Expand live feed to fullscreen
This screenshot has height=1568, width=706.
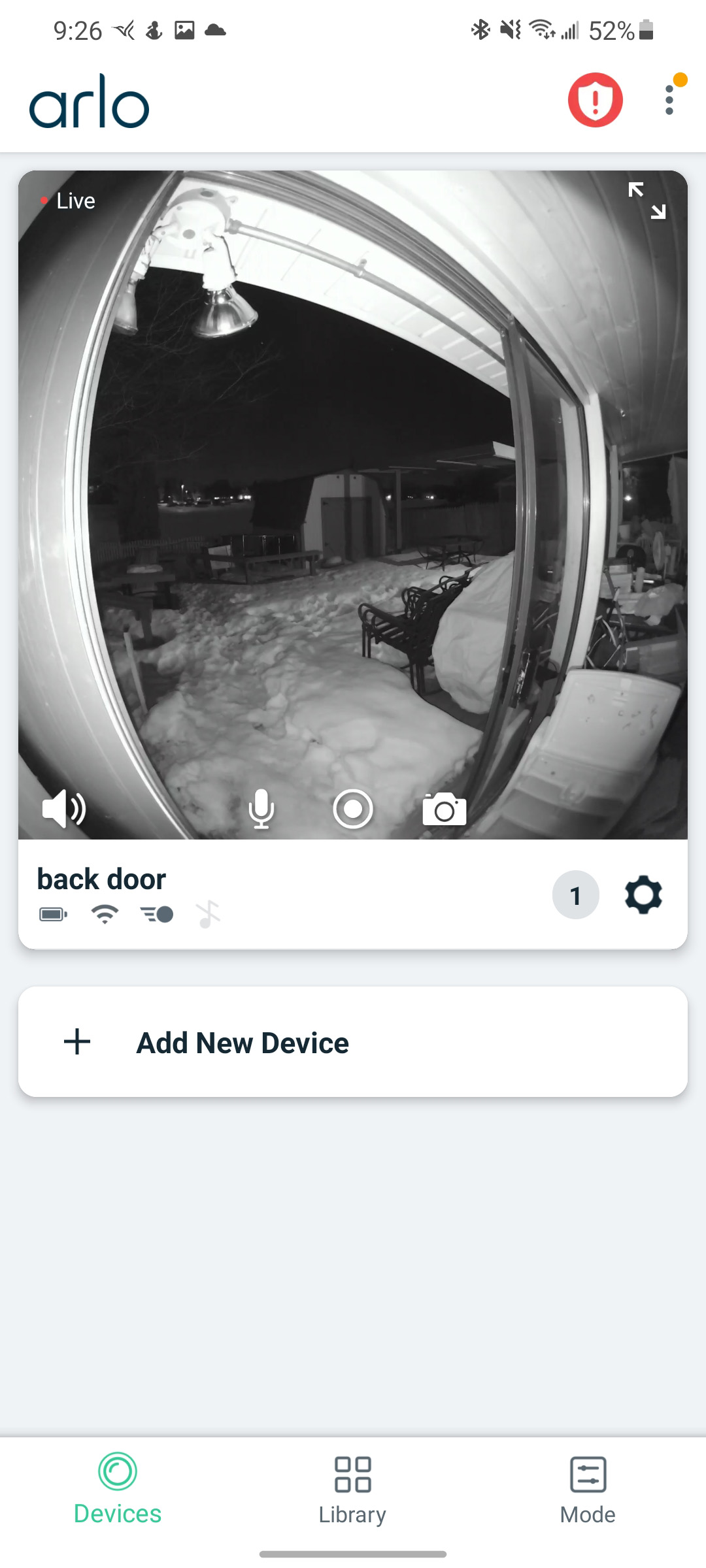coord(647,200)
